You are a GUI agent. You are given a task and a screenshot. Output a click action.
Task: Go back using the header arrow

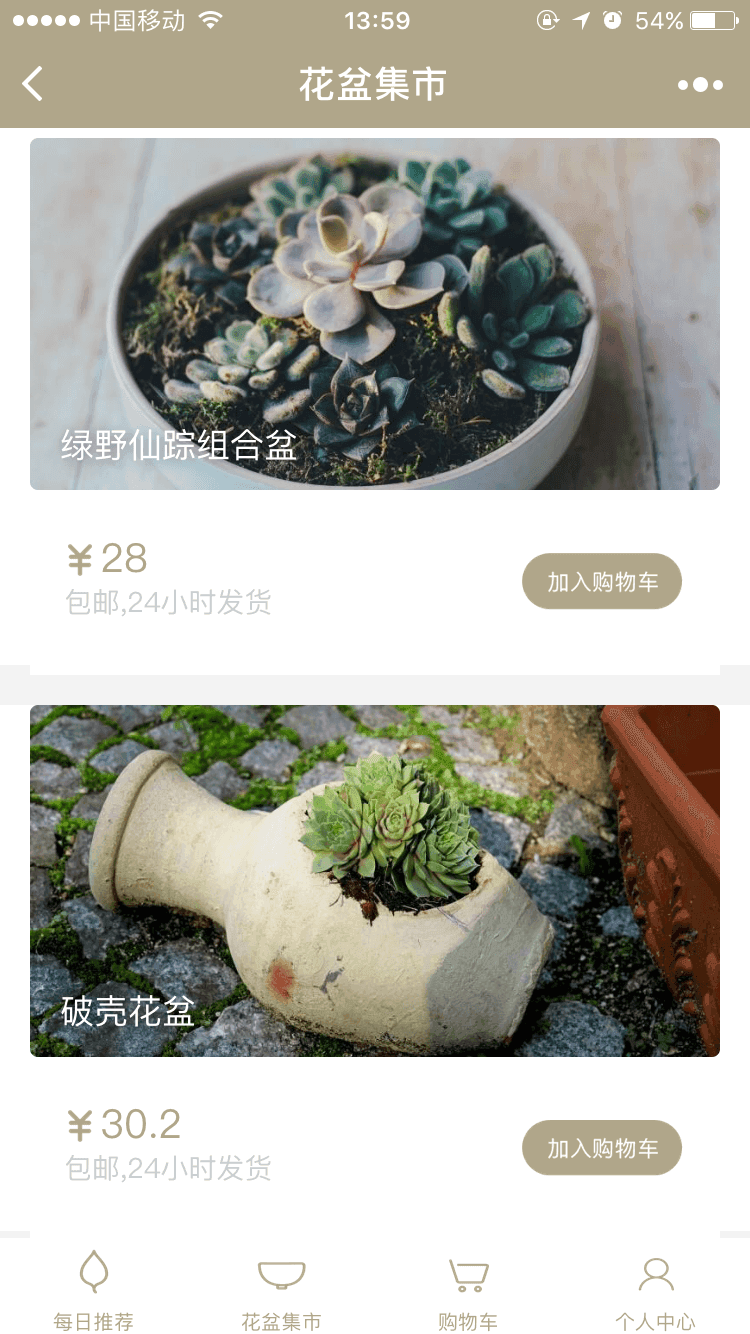(x=33, y=84)
